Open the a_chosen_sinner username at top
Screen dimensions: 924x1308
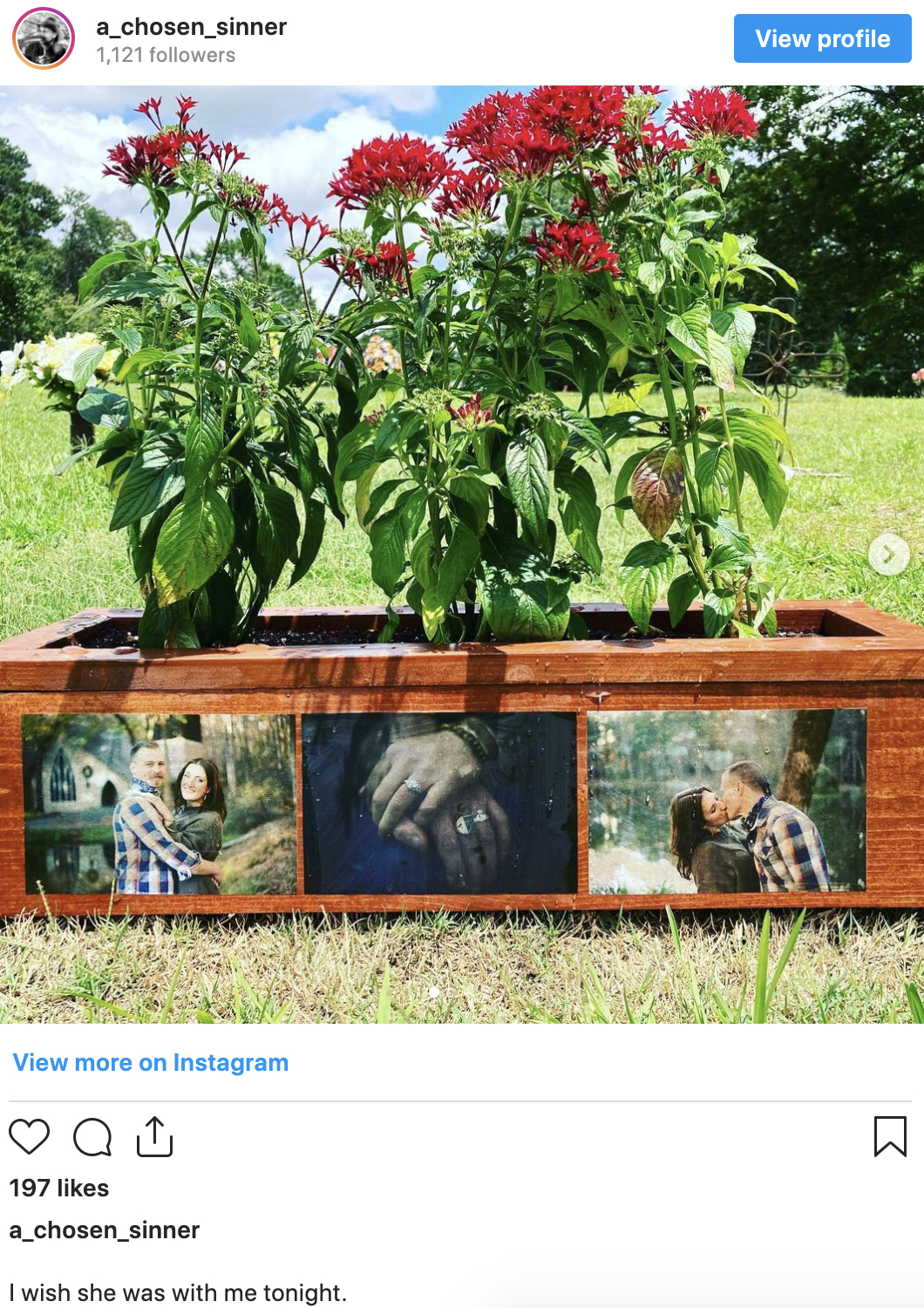[191, 27]
